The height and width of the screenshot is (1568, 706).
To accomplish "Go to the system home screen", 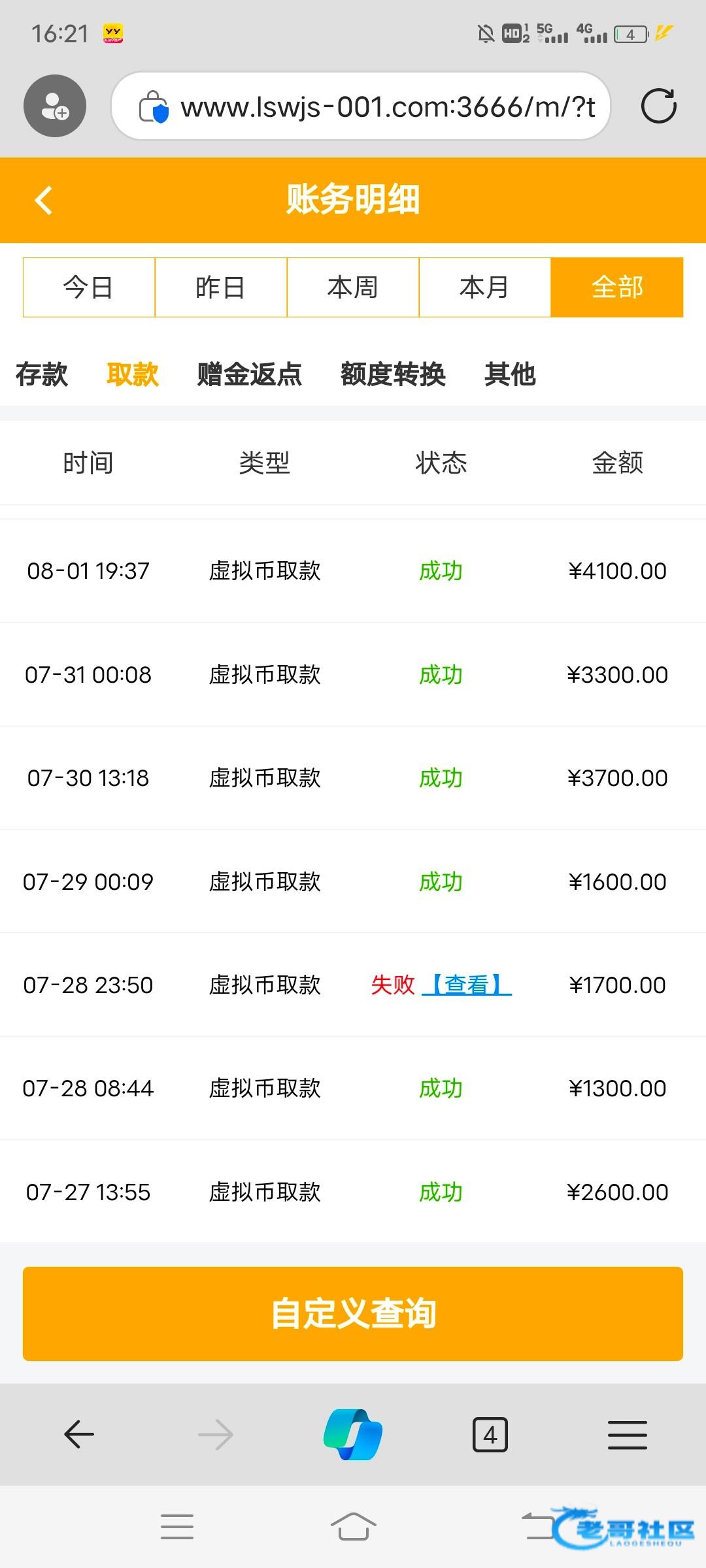I will [x=353, y=1527].
